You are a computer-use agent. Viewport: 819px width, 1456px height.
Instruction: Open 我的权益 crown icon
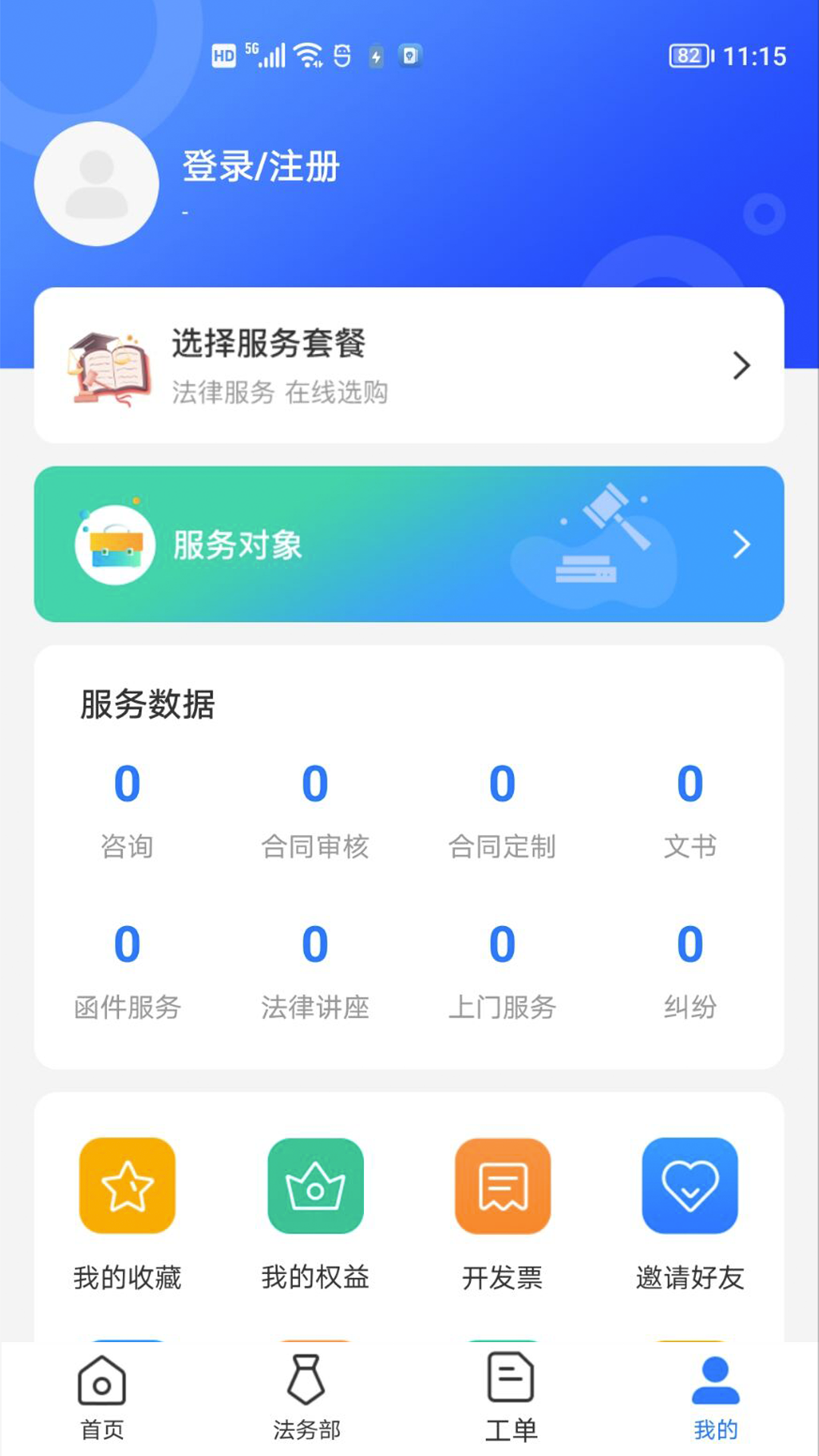point(315,1187)
